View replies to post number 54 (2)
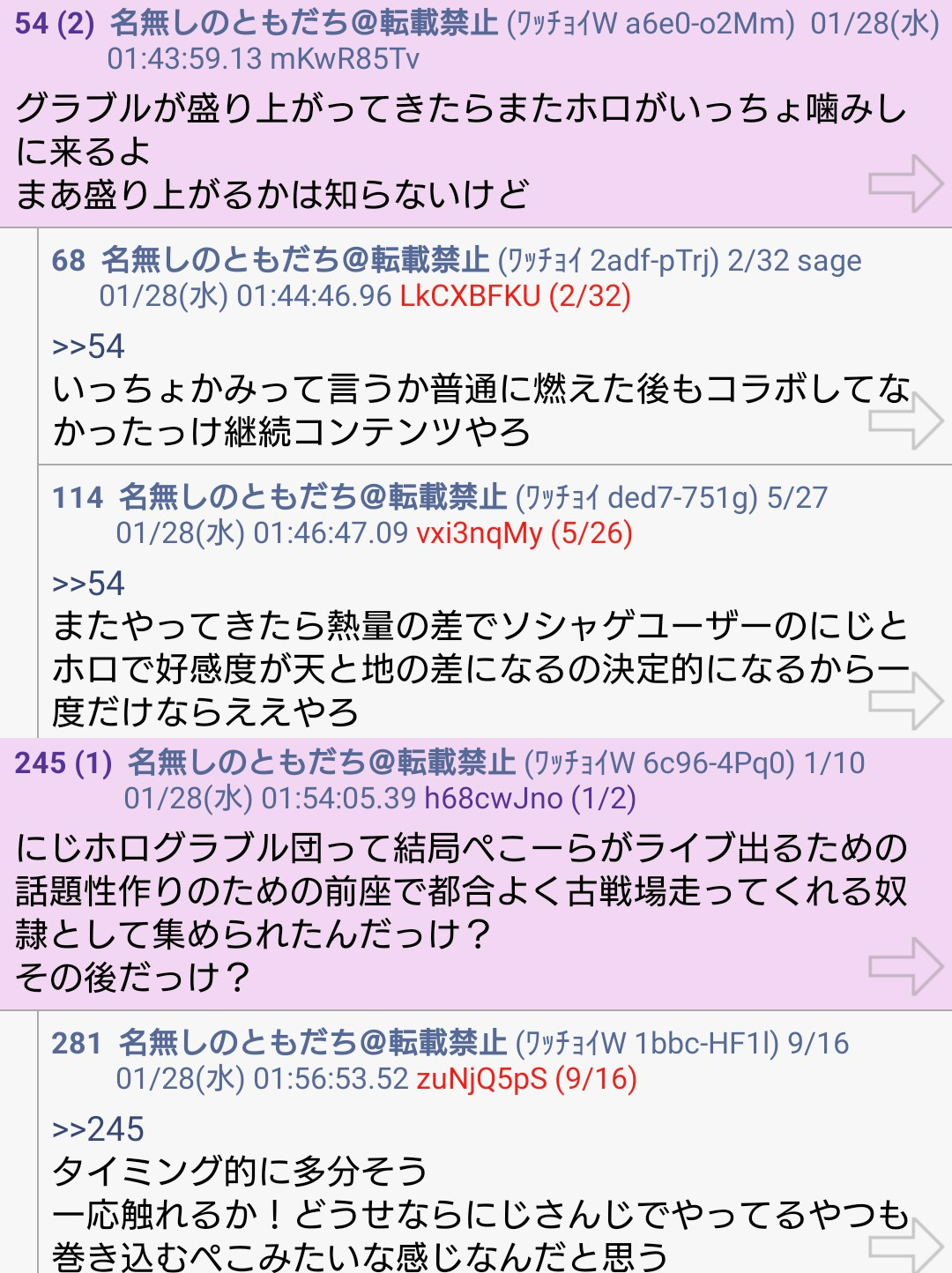 click(55, 23)
